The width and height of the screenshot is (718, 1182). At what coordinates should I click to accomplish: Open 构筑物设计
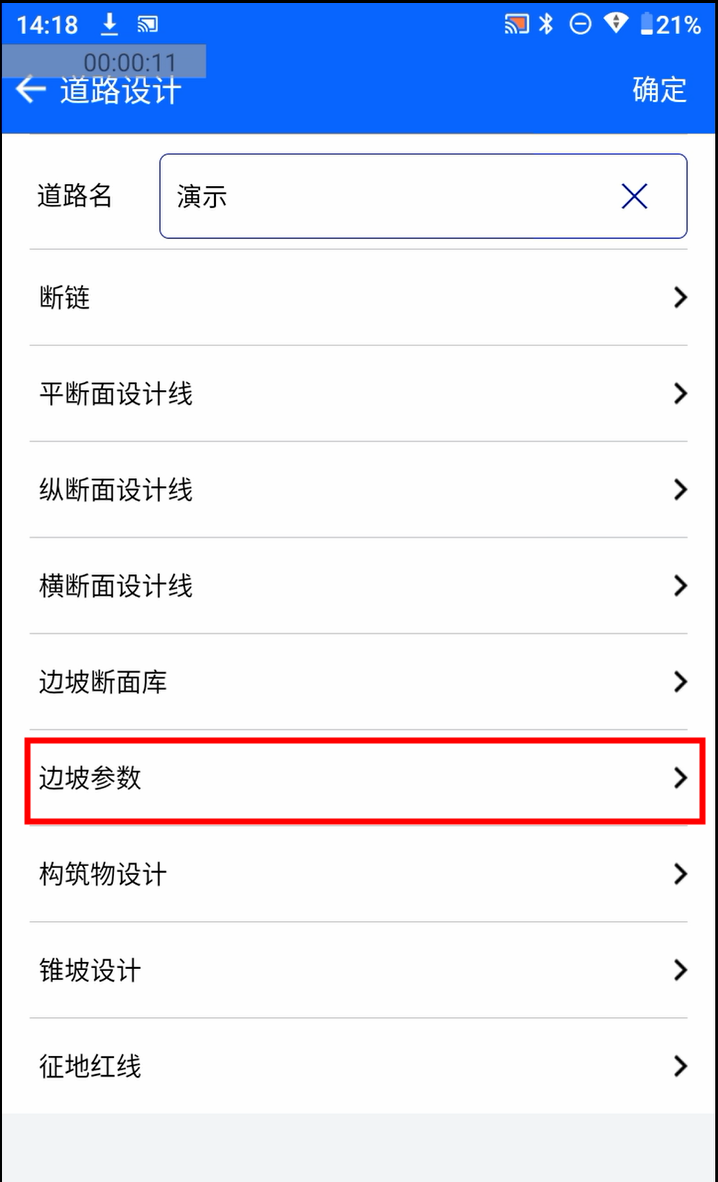(358, 874)
